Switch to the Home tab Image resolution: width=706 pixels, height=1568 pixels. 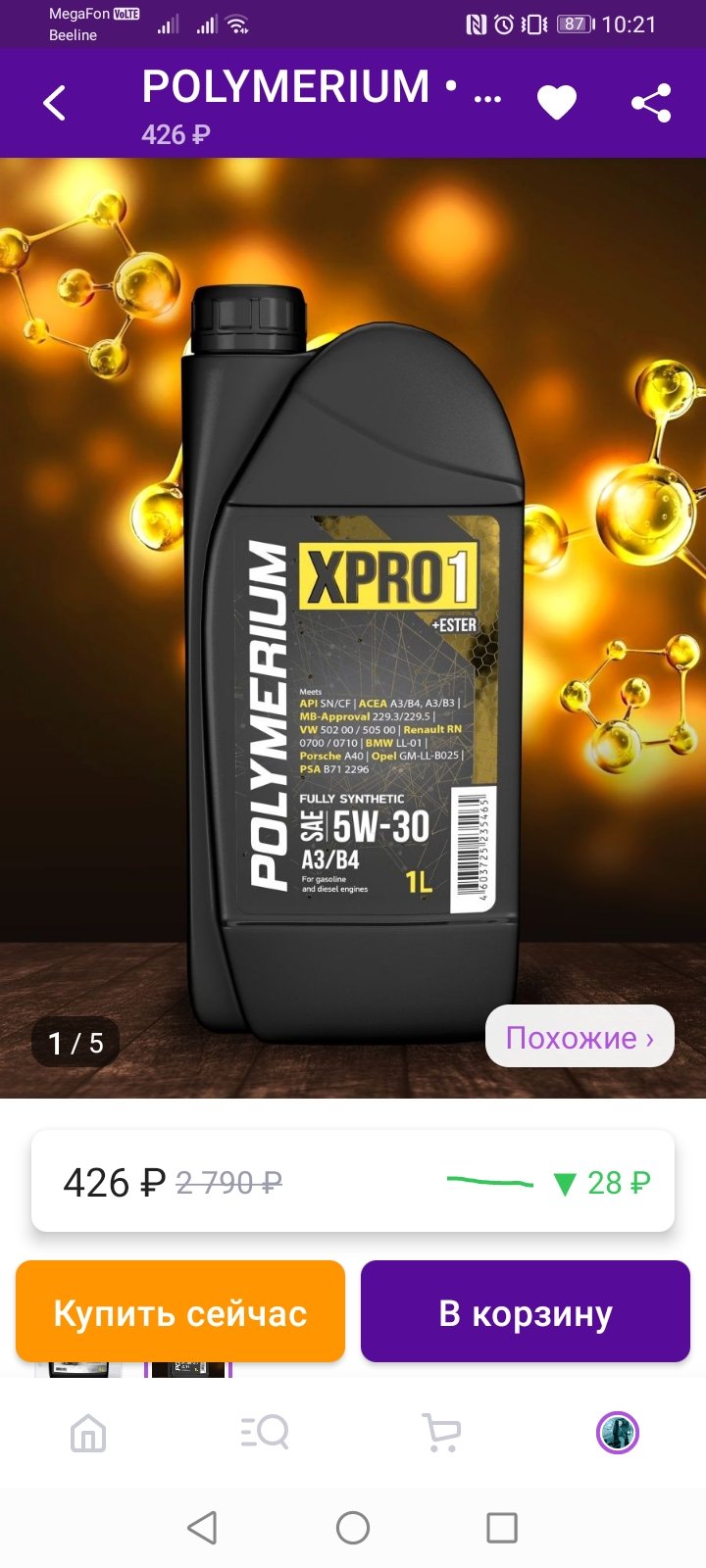pyautogui.click(x=88, y=1433)
